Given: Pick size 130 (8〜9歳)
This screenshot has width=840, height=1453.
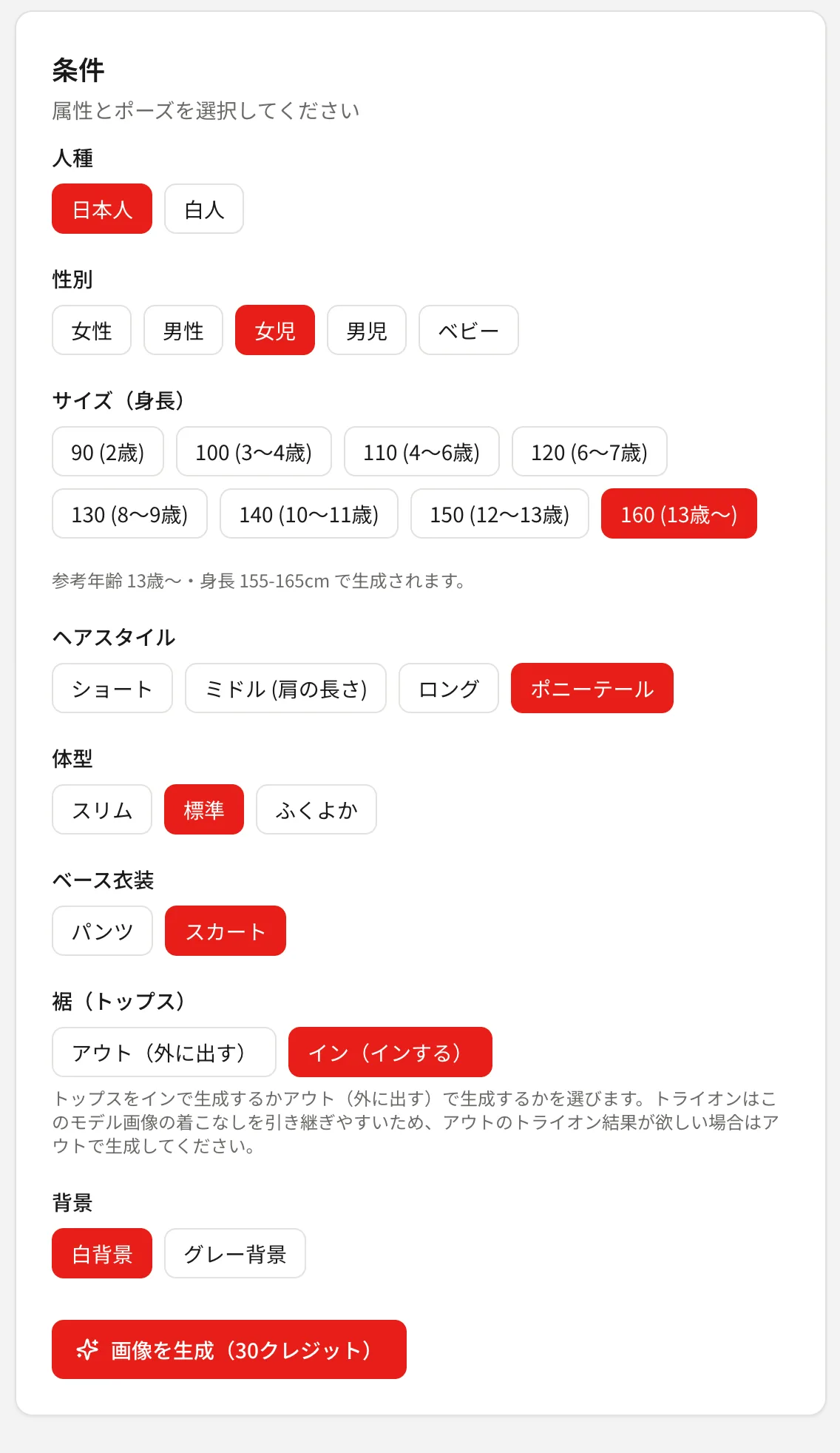Looking at the screenshot, I should pyautogui.click(x=129, y=513).
